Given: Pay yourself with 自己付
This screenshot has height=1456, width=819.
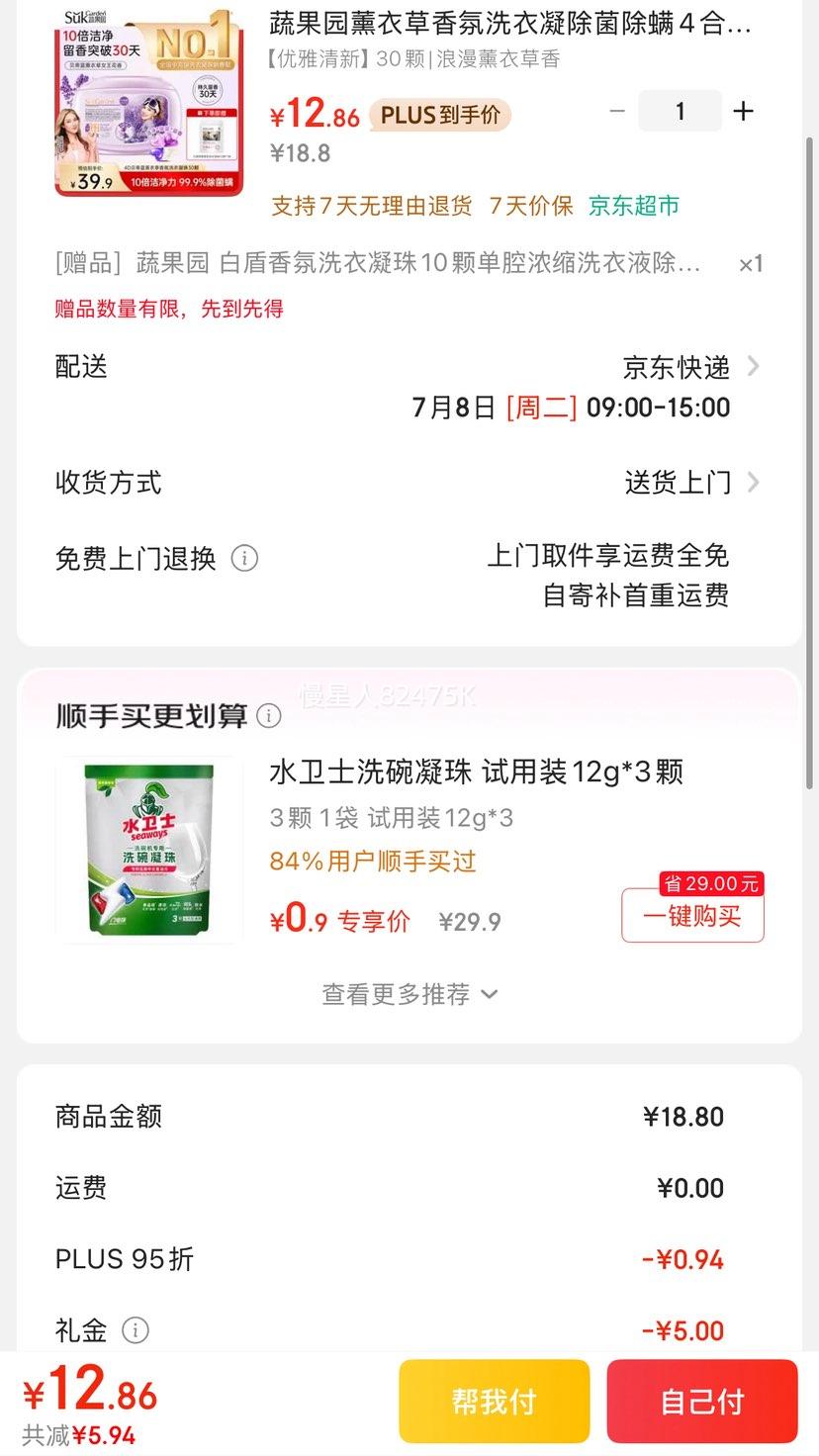Looking at the screenshot, I should click(701, 1401).
